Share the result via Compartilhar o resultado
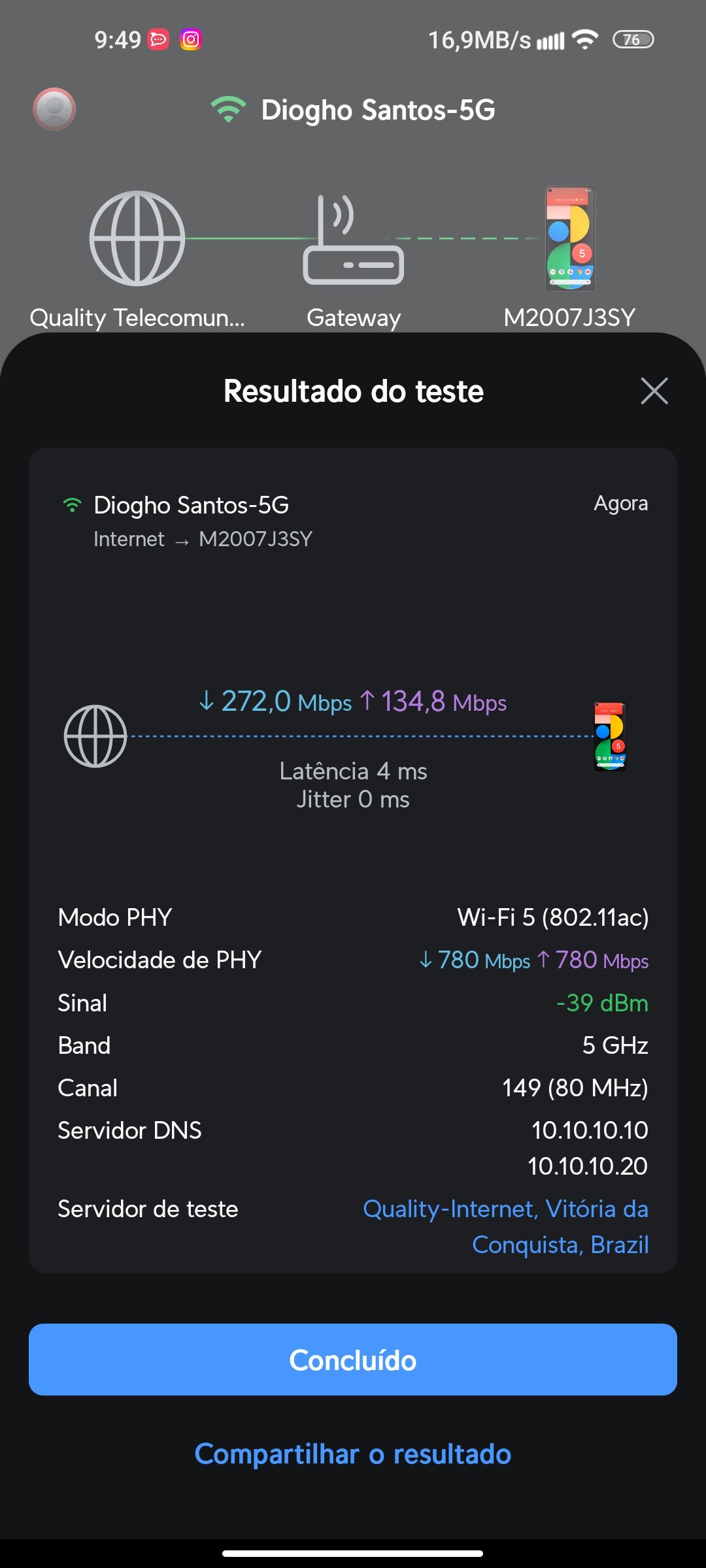706x1568 pixels. click(353, 1454)
